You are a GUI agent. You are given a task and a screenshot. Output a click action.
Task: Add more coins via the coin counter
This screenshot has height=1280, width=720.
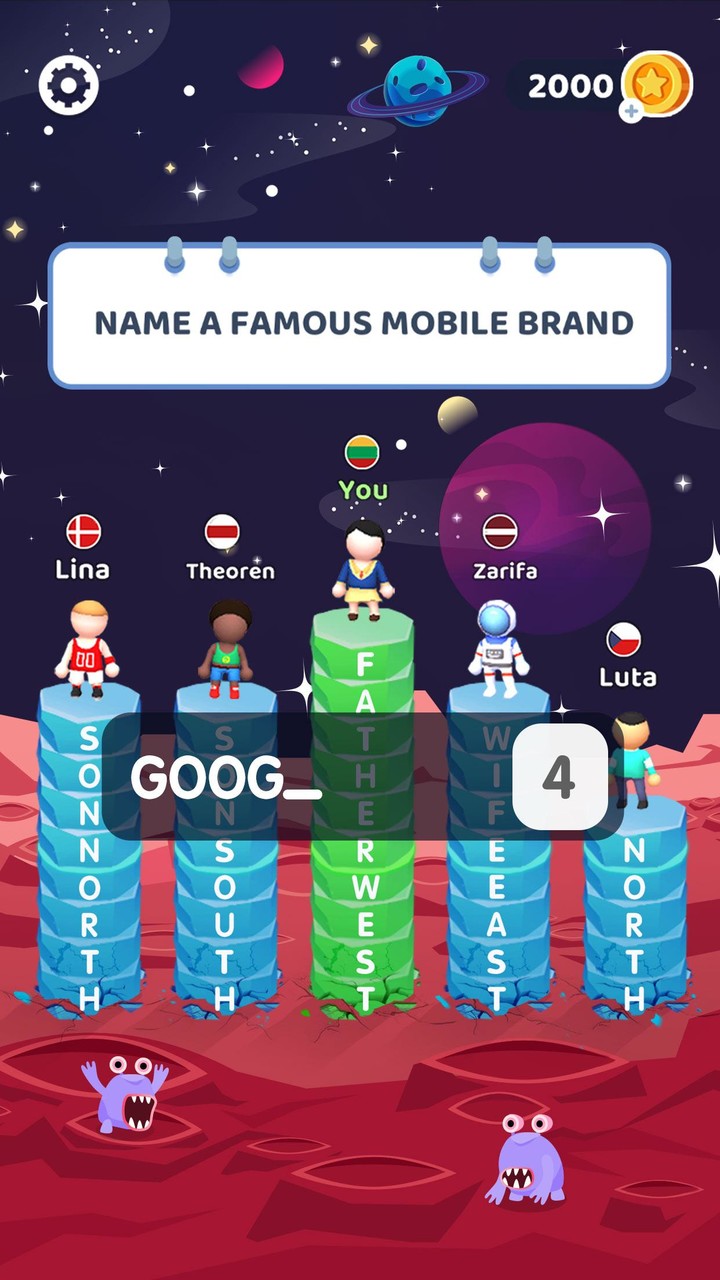coord(631,111)
